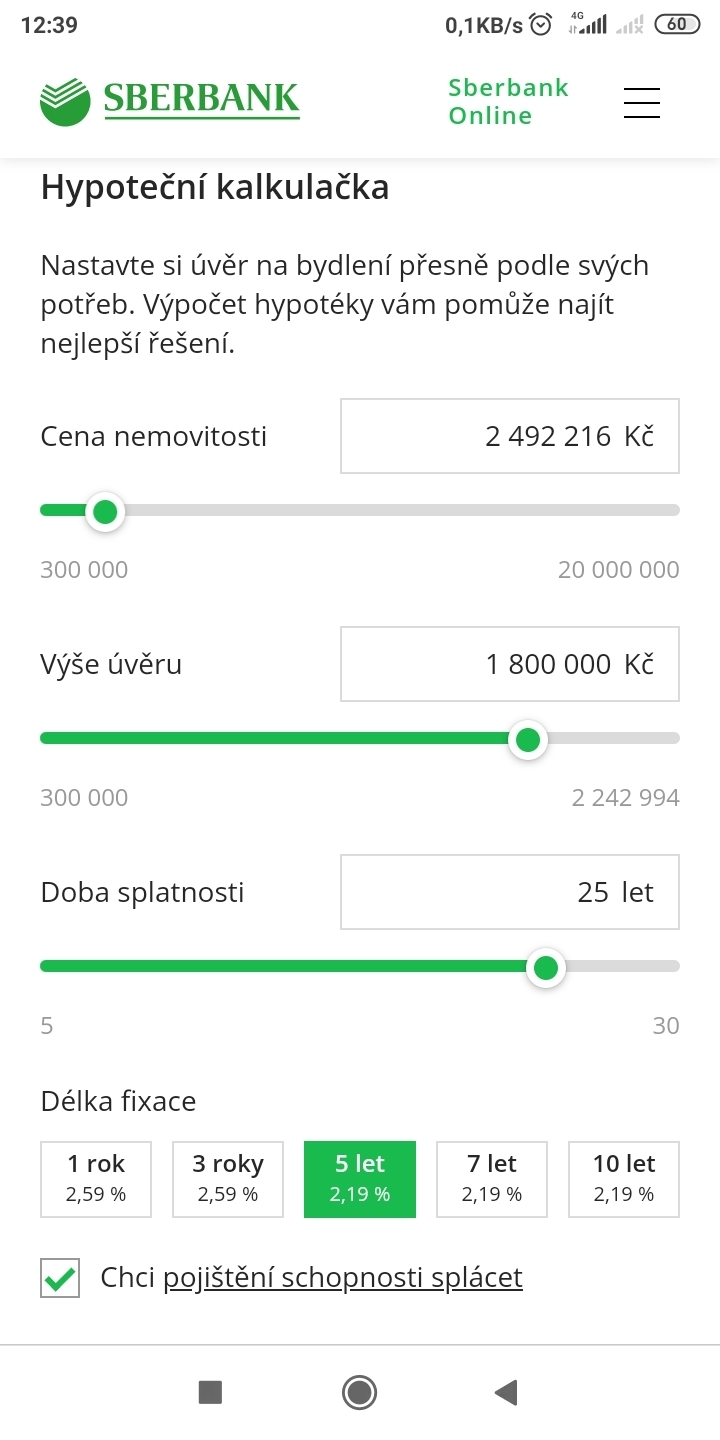Tap the Cena nemovitosti amount field
Viewport: 720px width, 1440px height.
coord(509,436)
